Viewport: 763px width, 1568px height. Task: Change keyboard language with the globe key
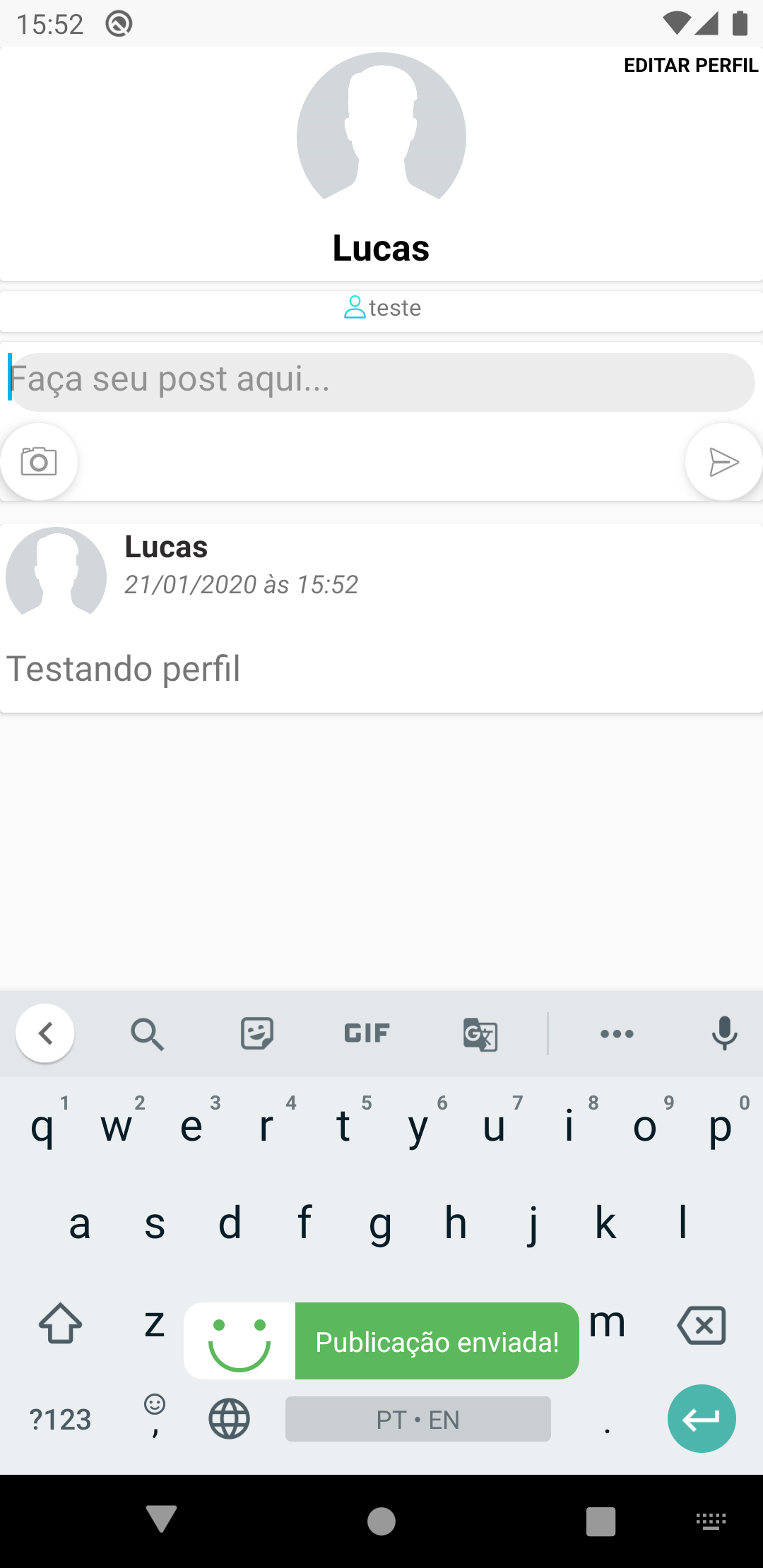click(x=229, y=1419)
